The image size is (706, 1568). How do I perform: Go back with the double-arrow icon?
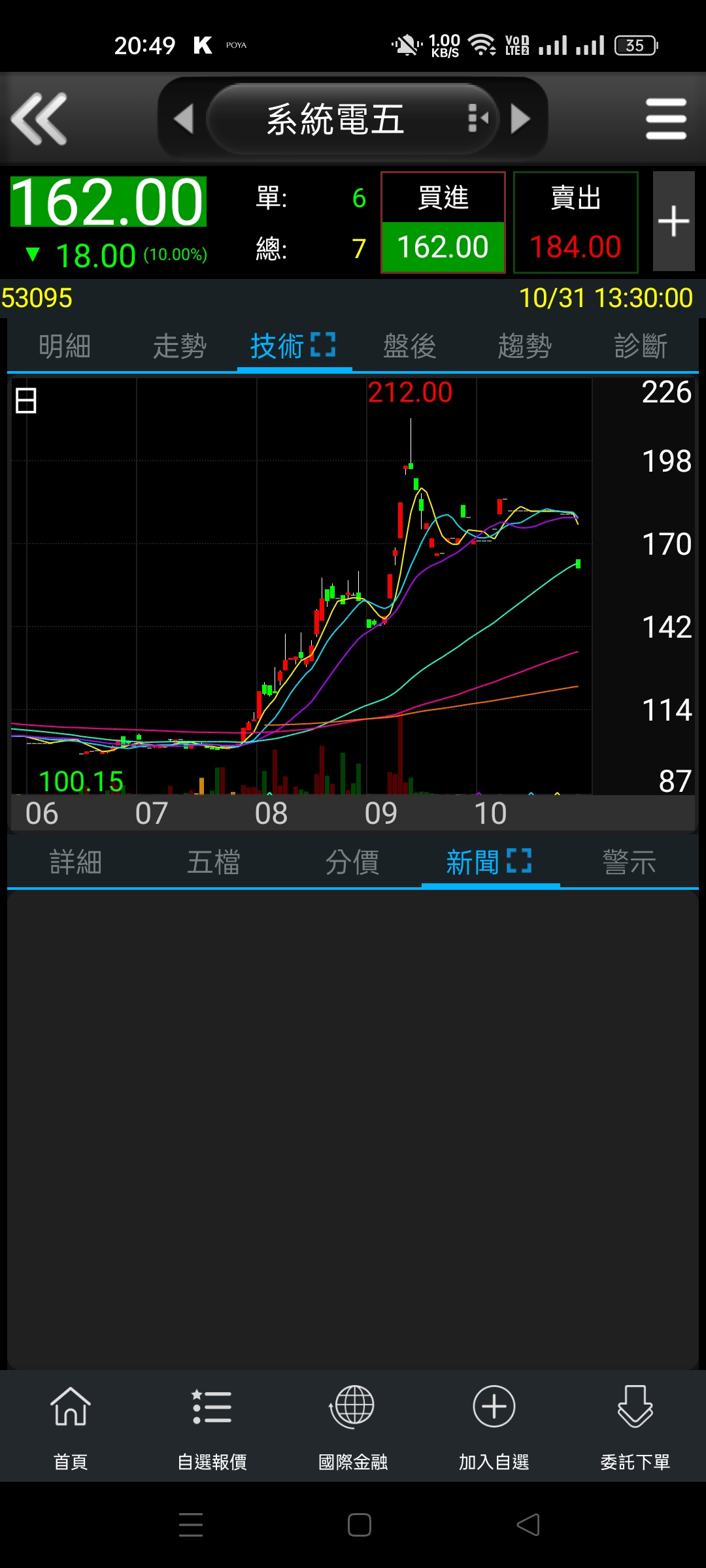(39, 119)
